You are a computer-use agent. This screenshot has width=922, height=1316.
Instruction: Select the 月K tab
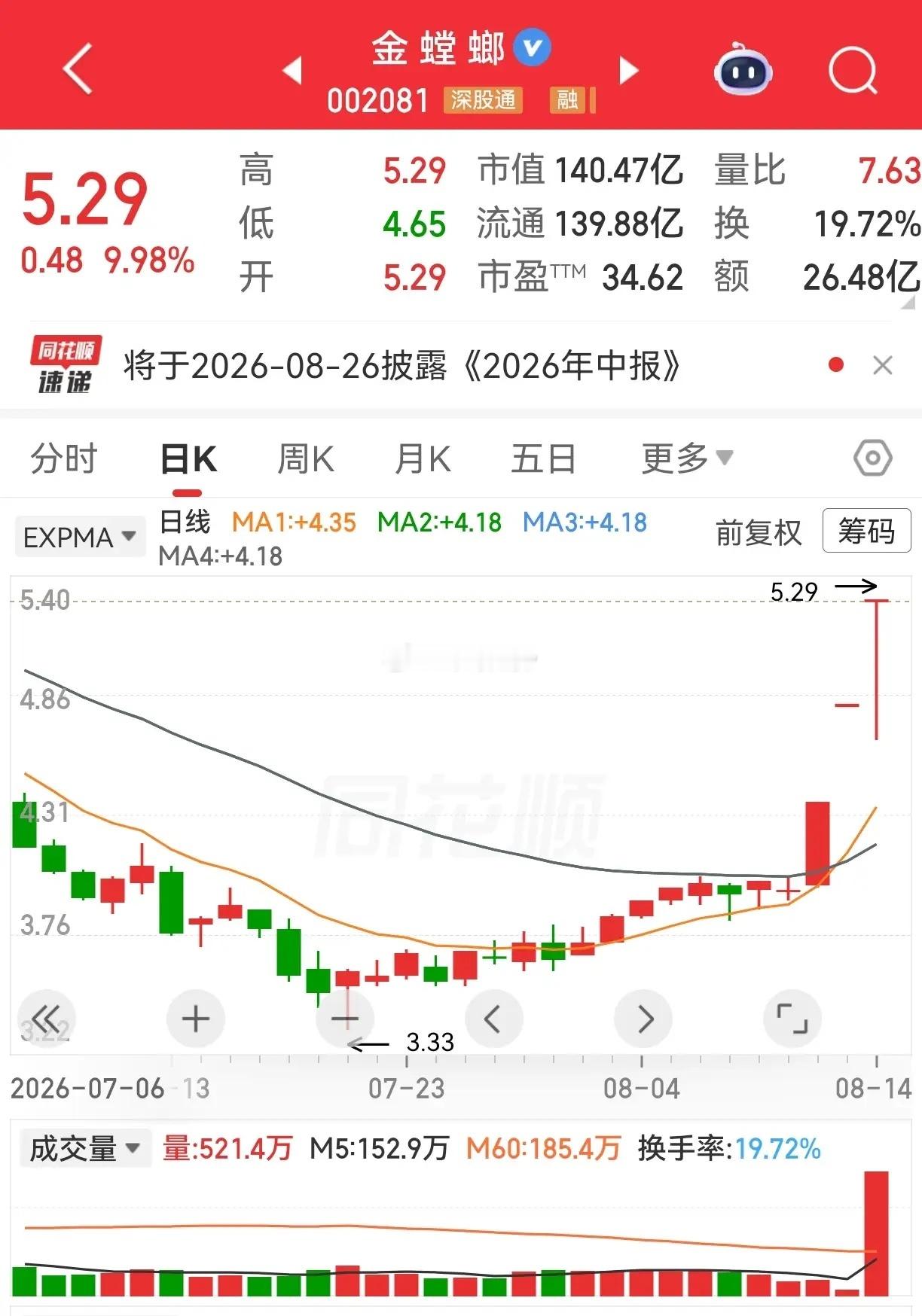[423, 458]
